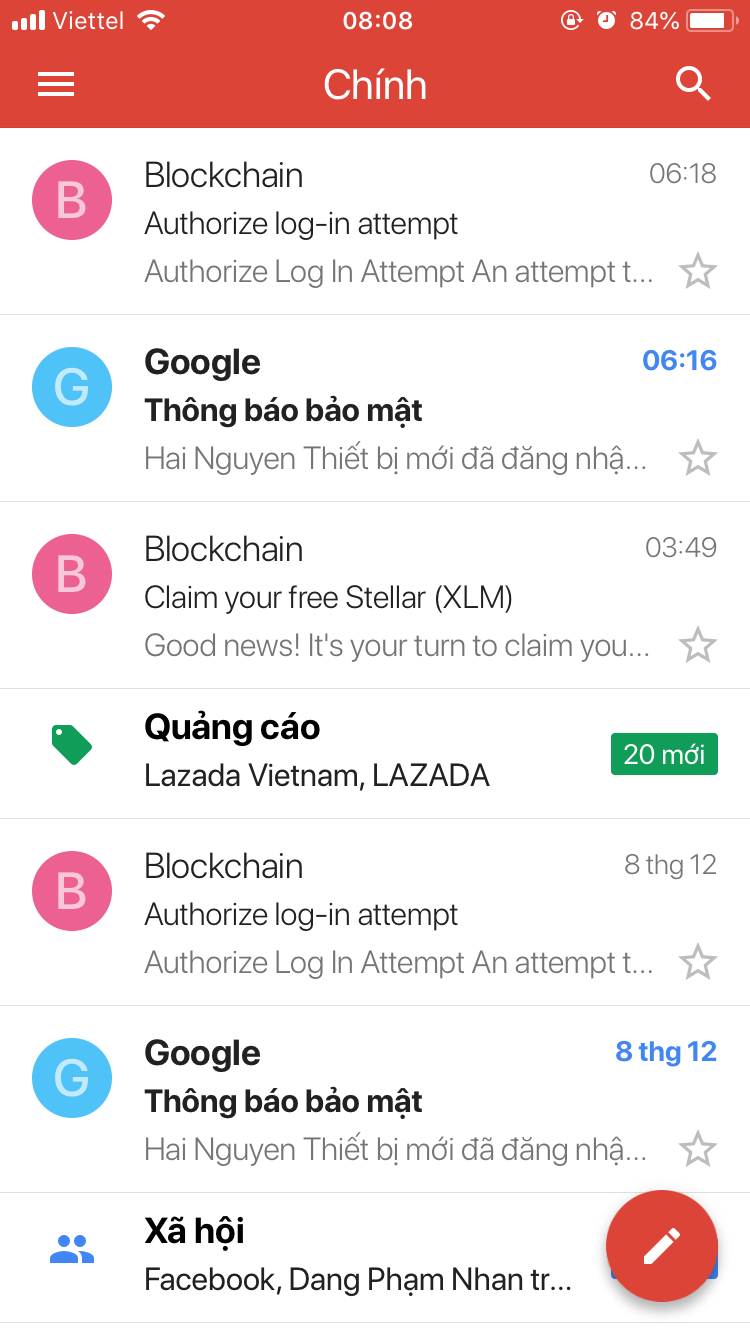Open the hamburger navigation menu

click(56, 85)
